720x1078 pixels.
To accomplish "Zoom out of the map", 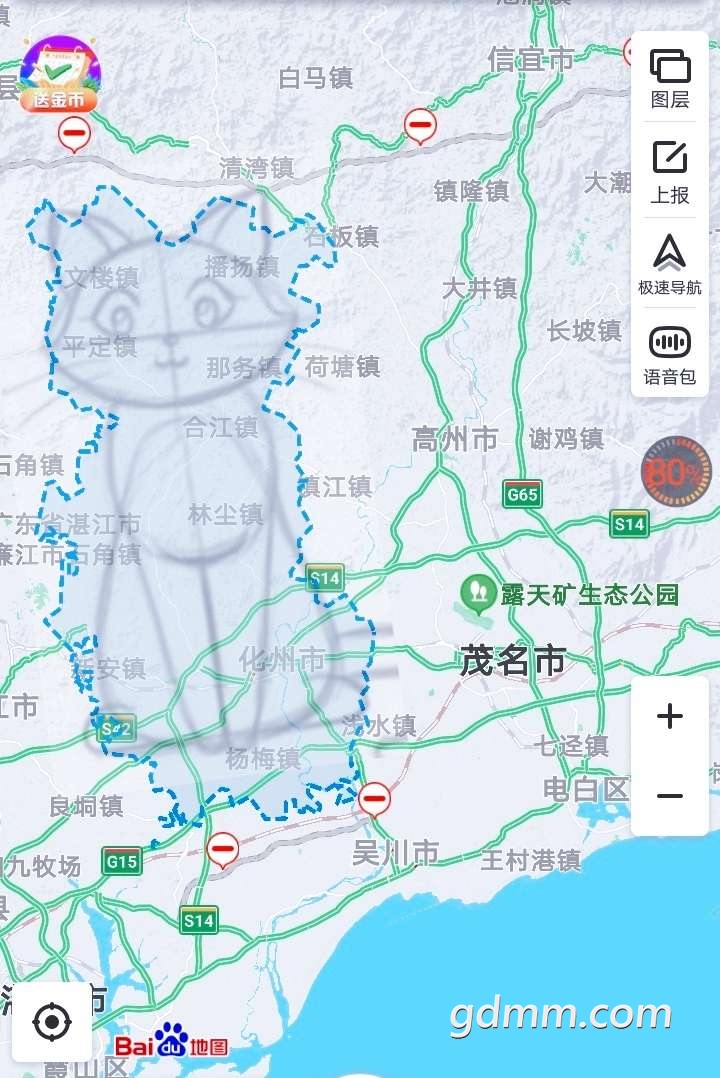I will pos(670,796).
